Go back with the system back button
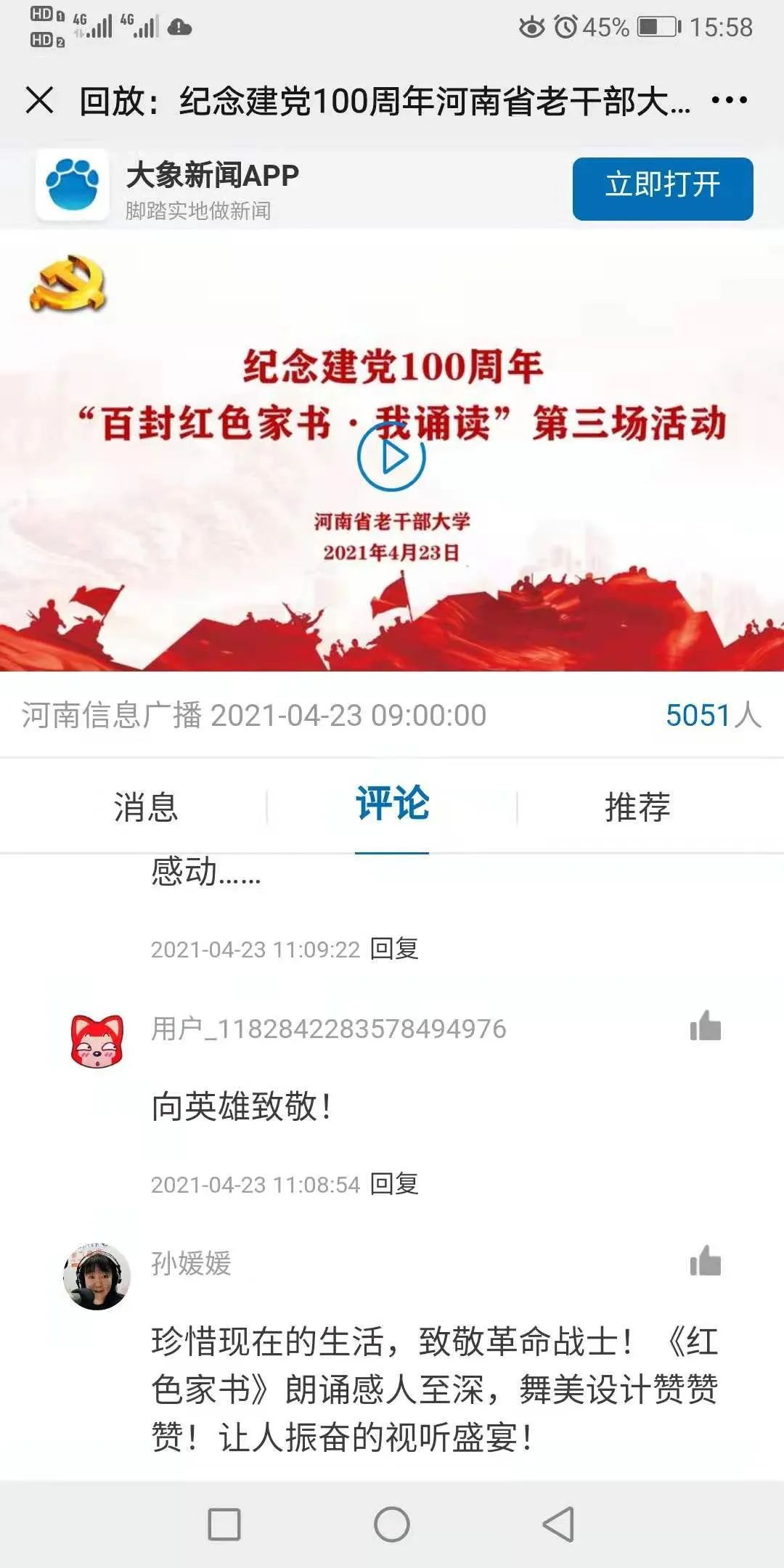The width and height of the screenshot is (784, 1568). pos(558,1524)
